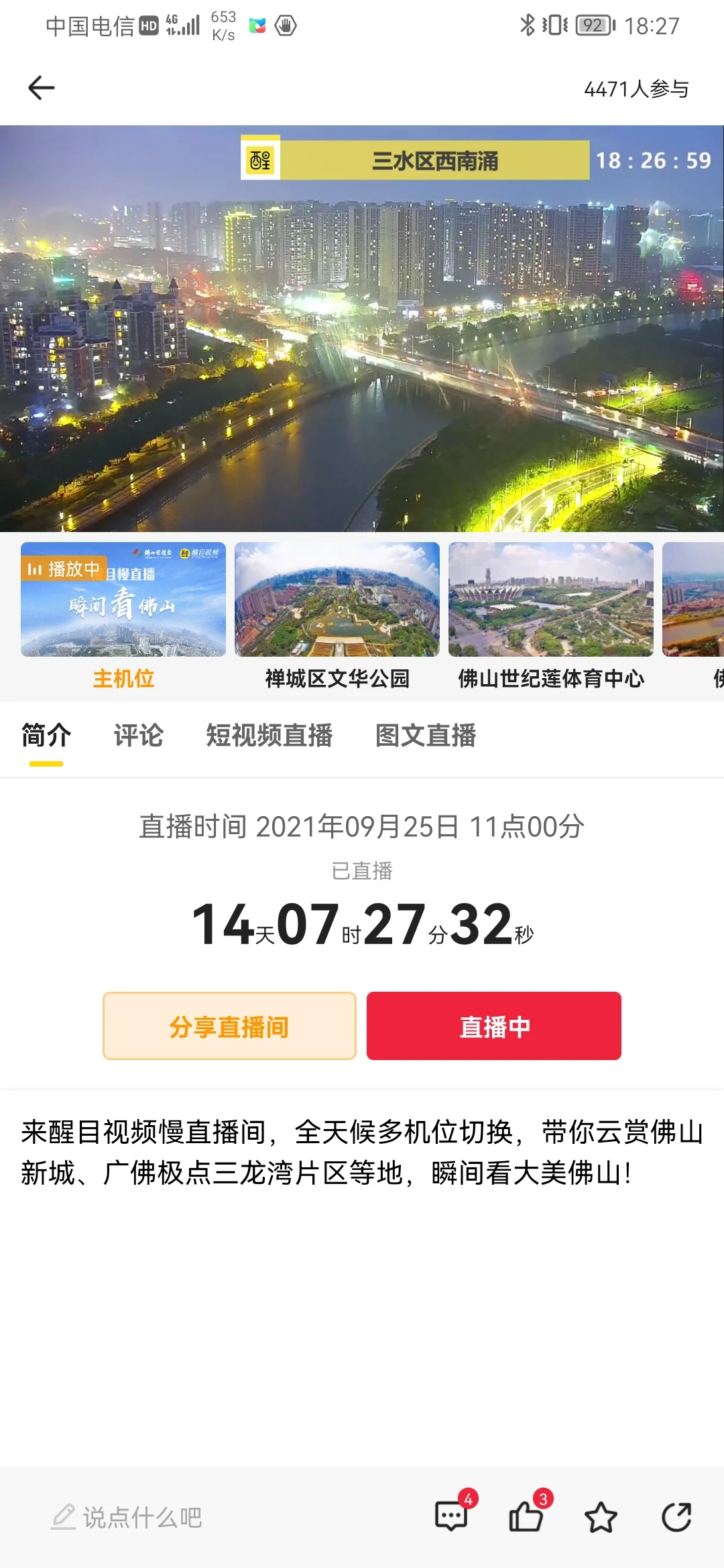Select the 主机位 main camera view
The height and width of the screenshot is (1568, 724).
[123, 601]
